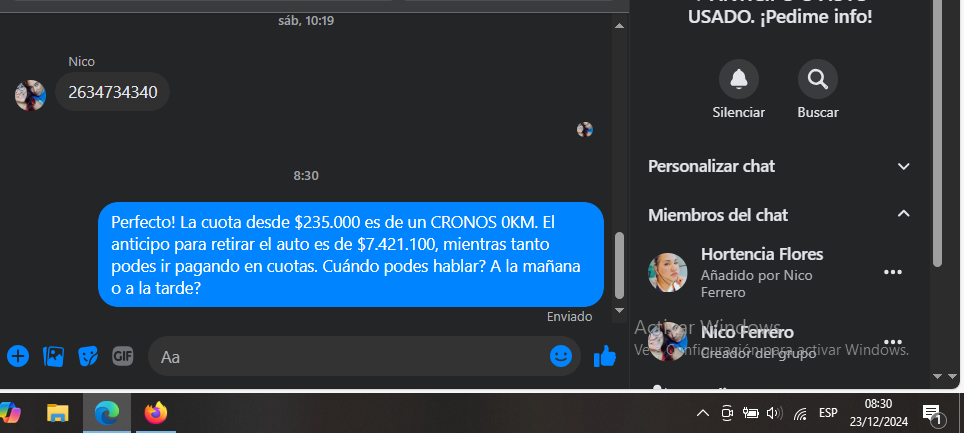
Task: Focus the Aa message input field
Action: 350,356
